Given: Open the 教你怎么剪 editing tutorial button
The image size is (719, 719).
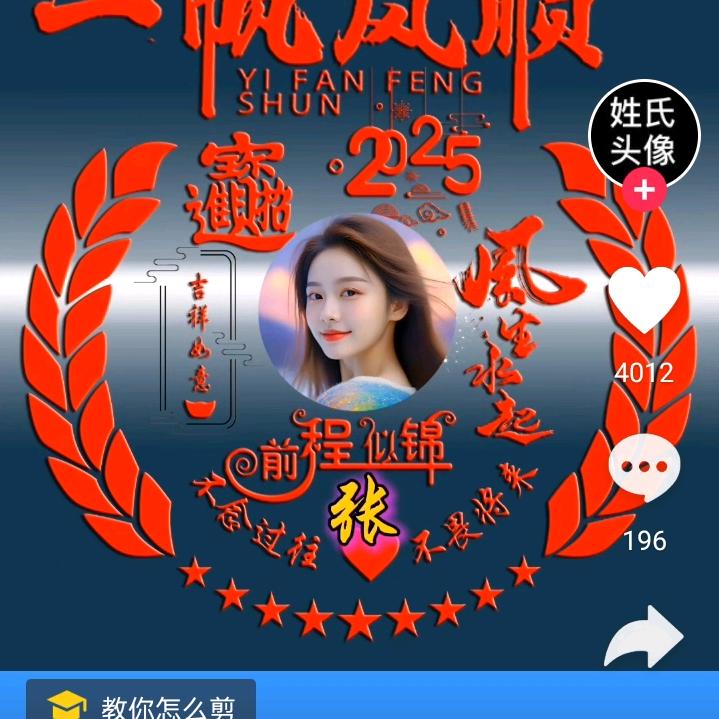Looking at the screenshot, I should (141, 703).
